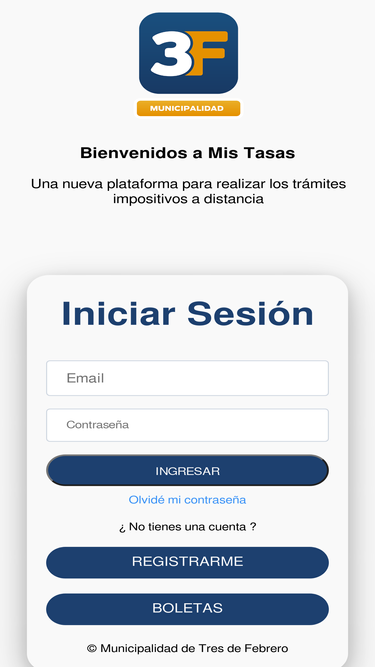Tap the INGRESAR button
This screenshot has height=667, width=375.
(x=188, y=470)
